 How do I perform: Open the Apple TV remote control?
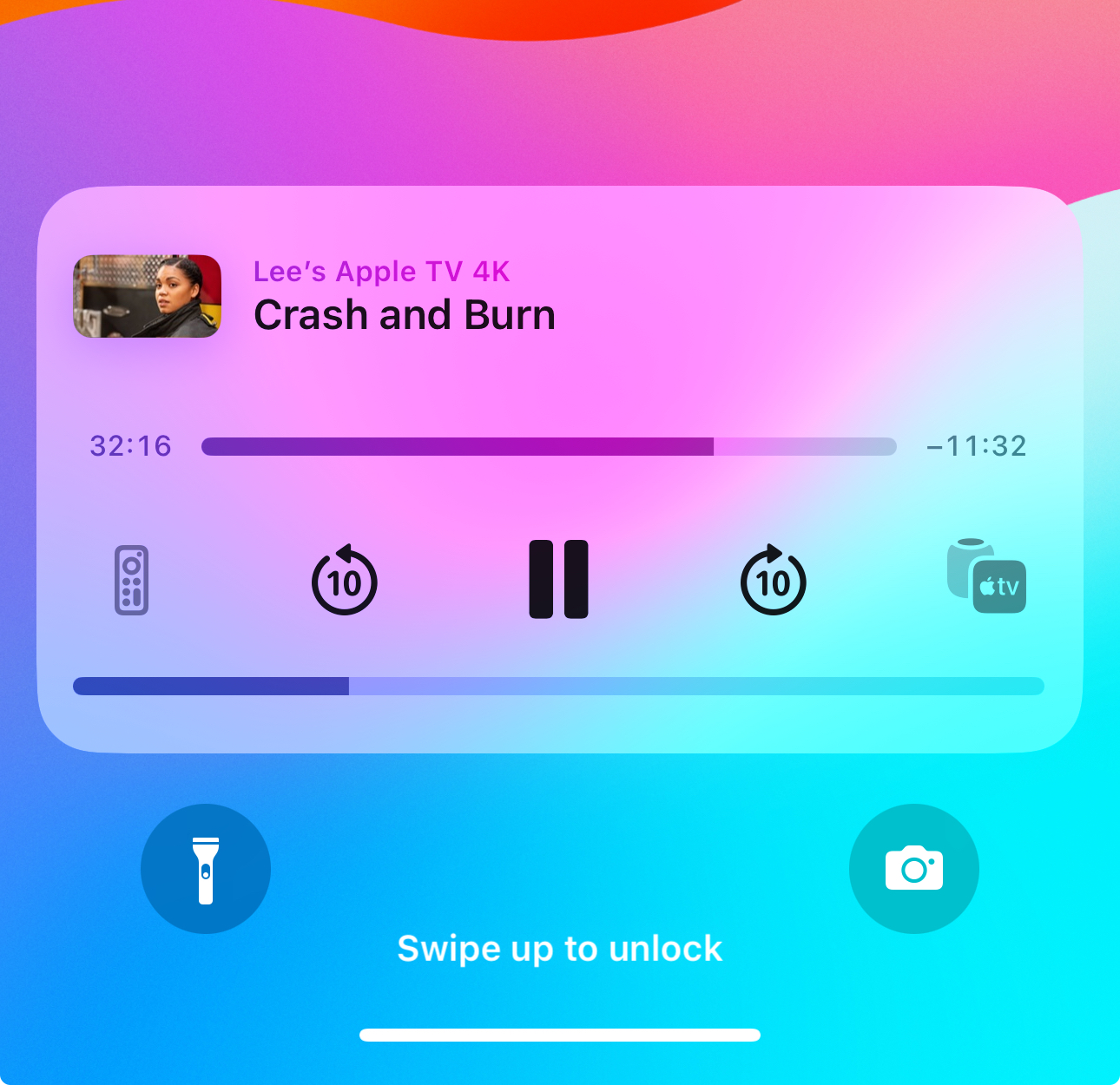click(x=132, y=580)
